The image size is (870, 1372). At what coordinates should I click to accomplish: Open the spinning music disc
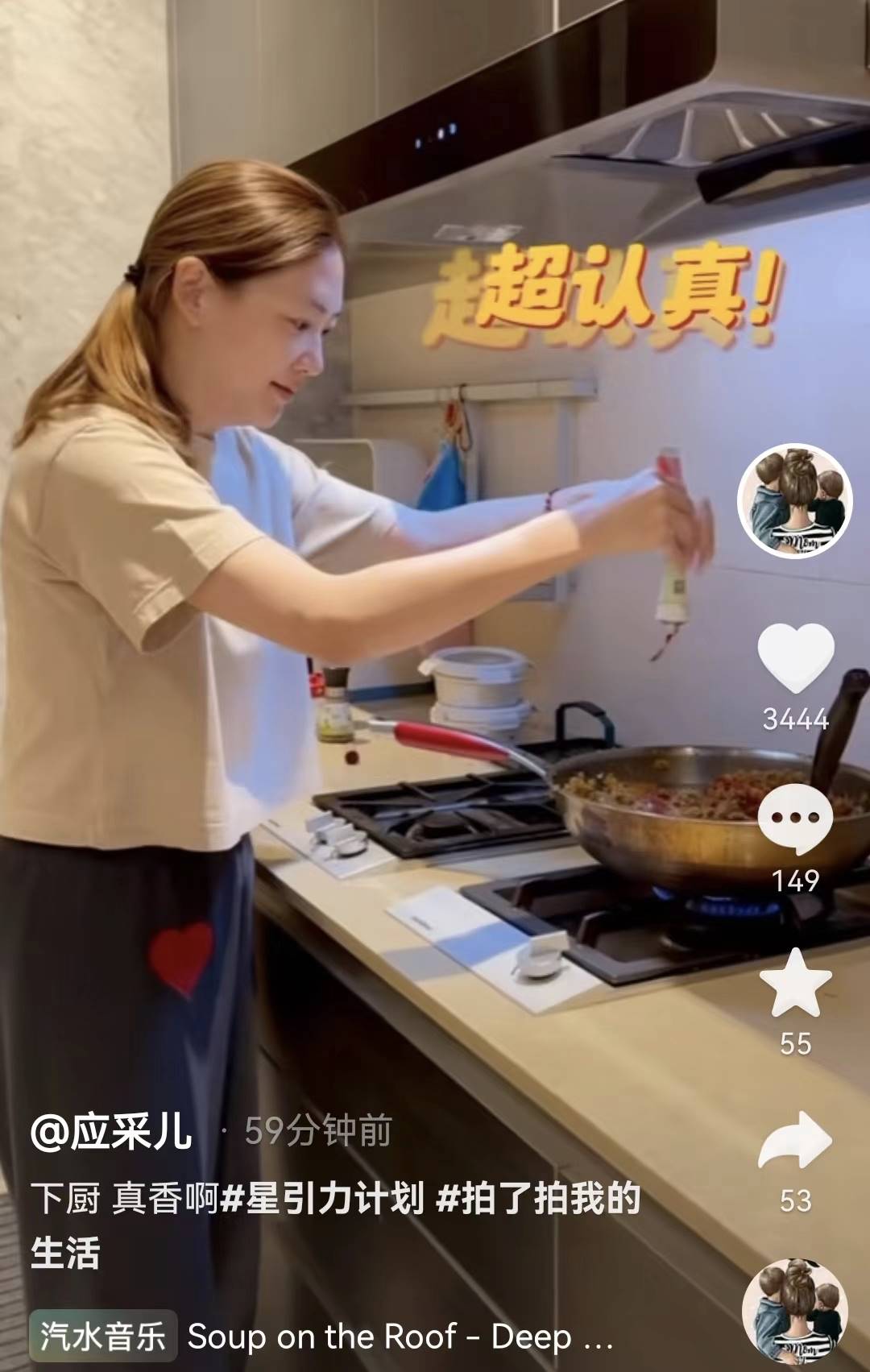click(x=794, y=1313)
